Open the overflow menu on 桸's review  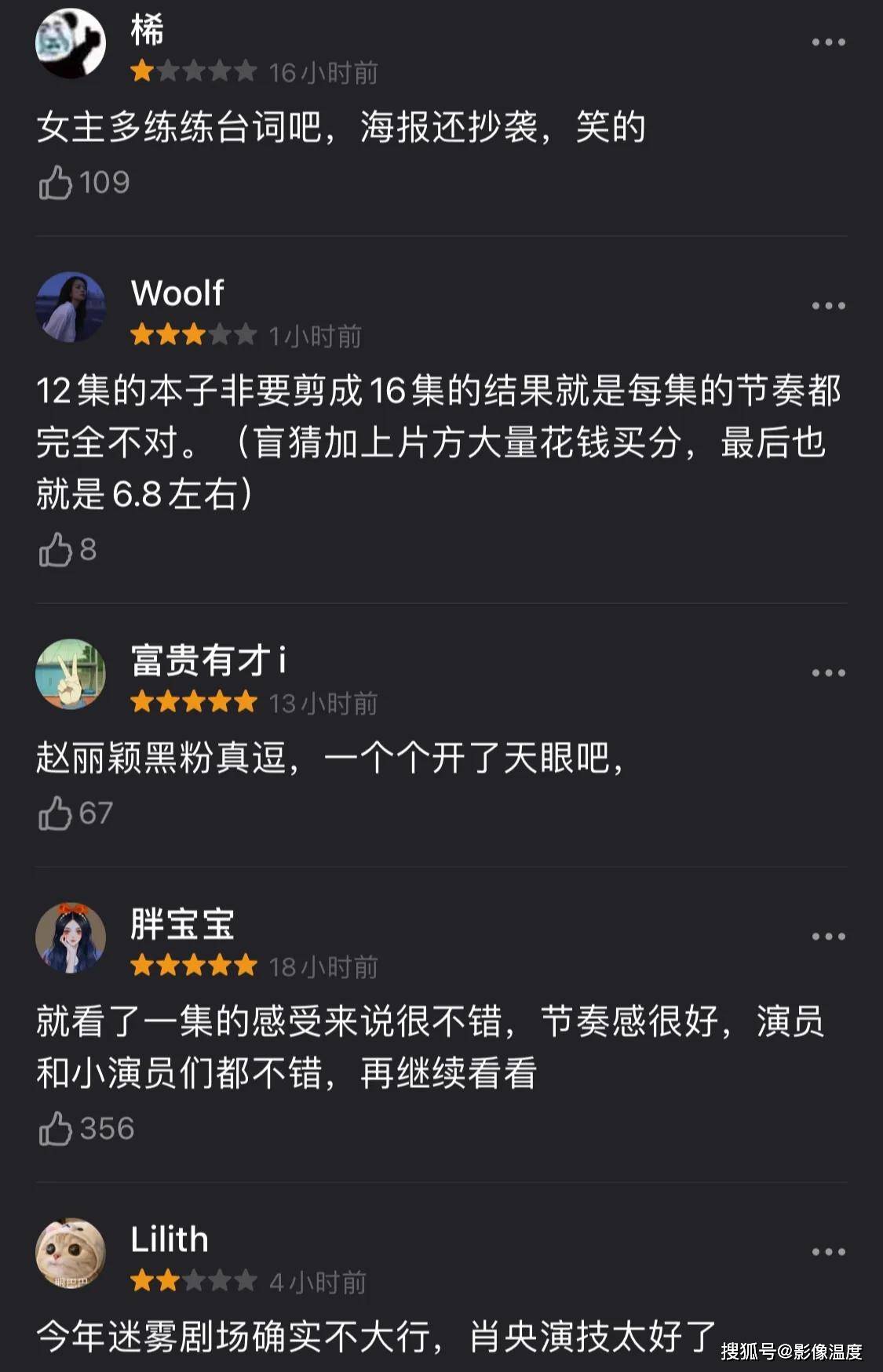tap(828, 42)
